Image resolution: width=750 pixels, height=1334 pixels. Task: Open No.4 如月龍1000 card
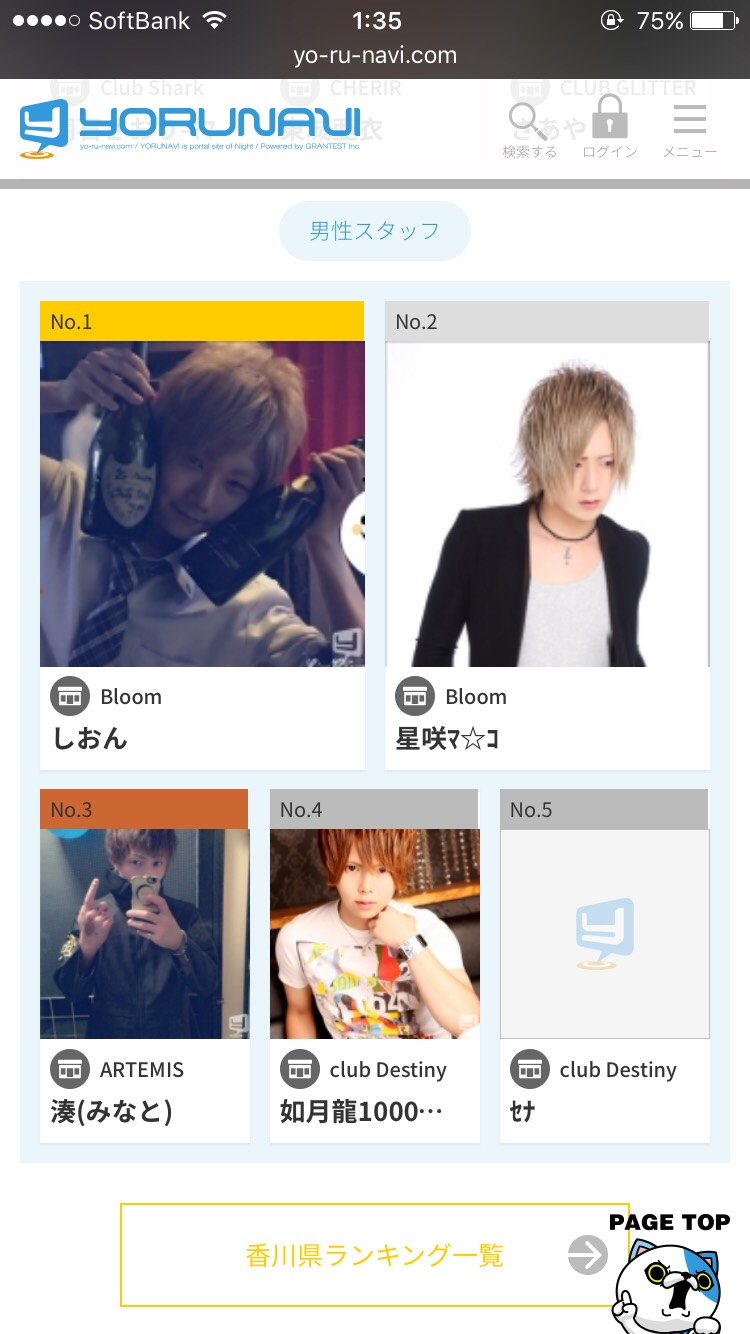(x=375, y=966)
